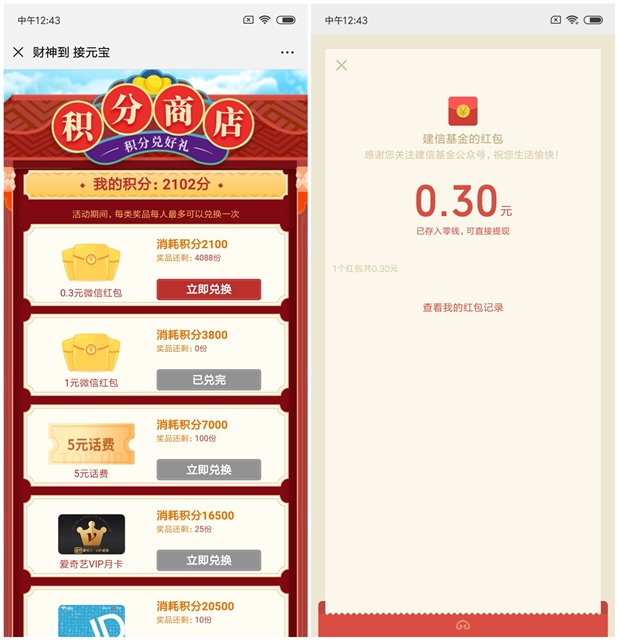
Task: Redeem the 0.3元微信红包 with 立即兑换
Action: click(x=208, y=289)
